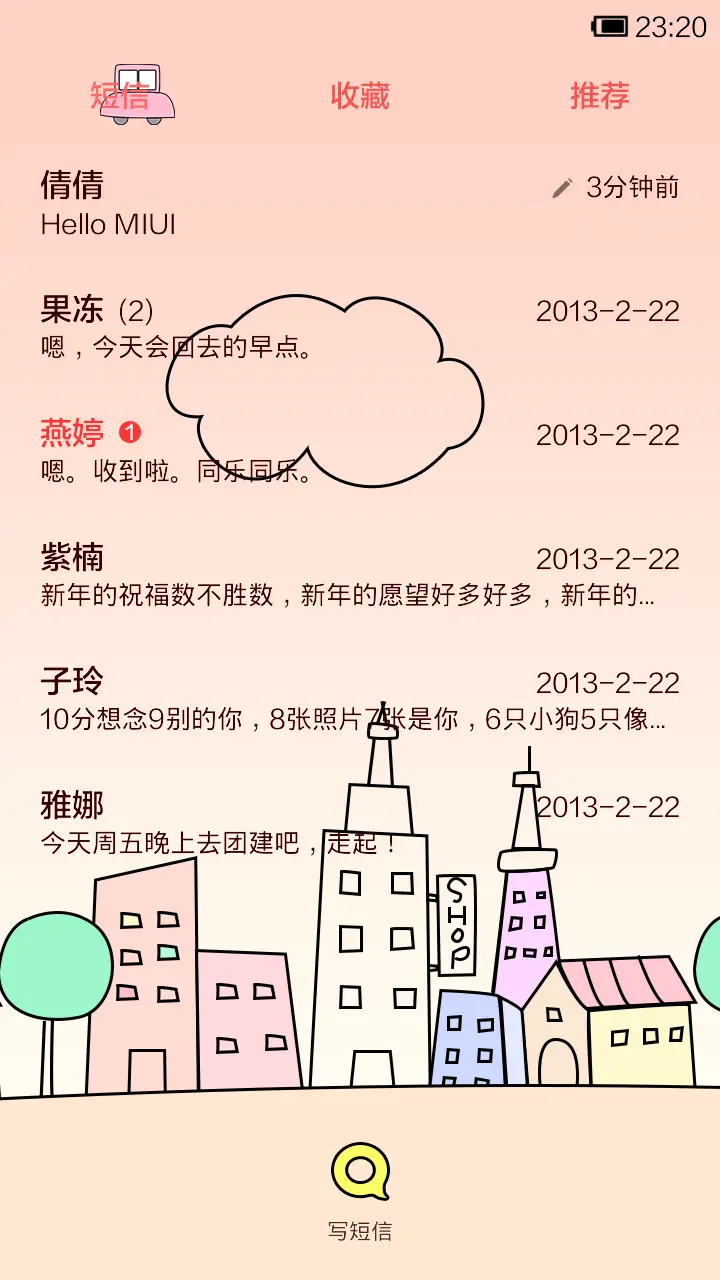Switch to the 推荐 tab

[x=599, y=96]
